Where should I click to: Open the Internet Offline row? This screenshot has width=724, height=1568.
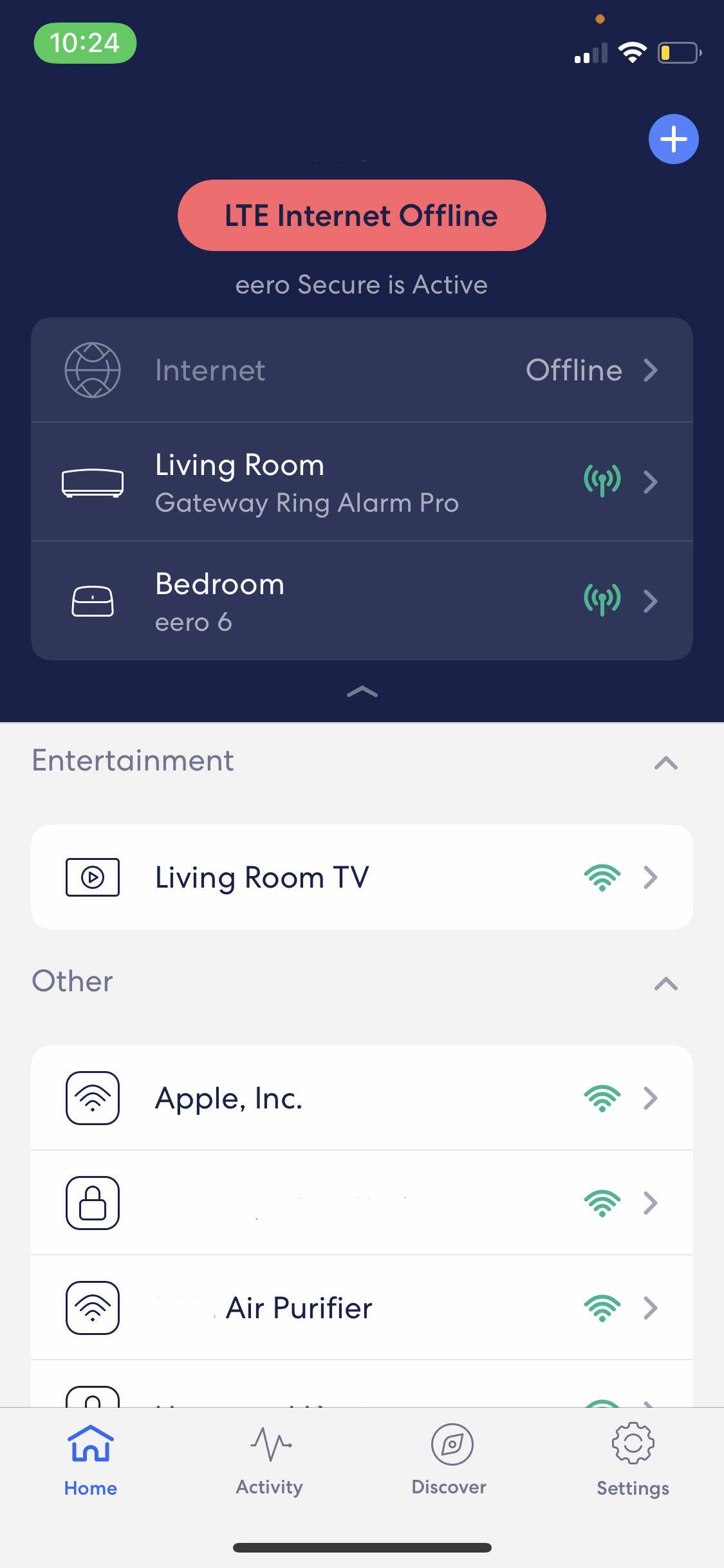pyautogui.click(x=362, y=370)
